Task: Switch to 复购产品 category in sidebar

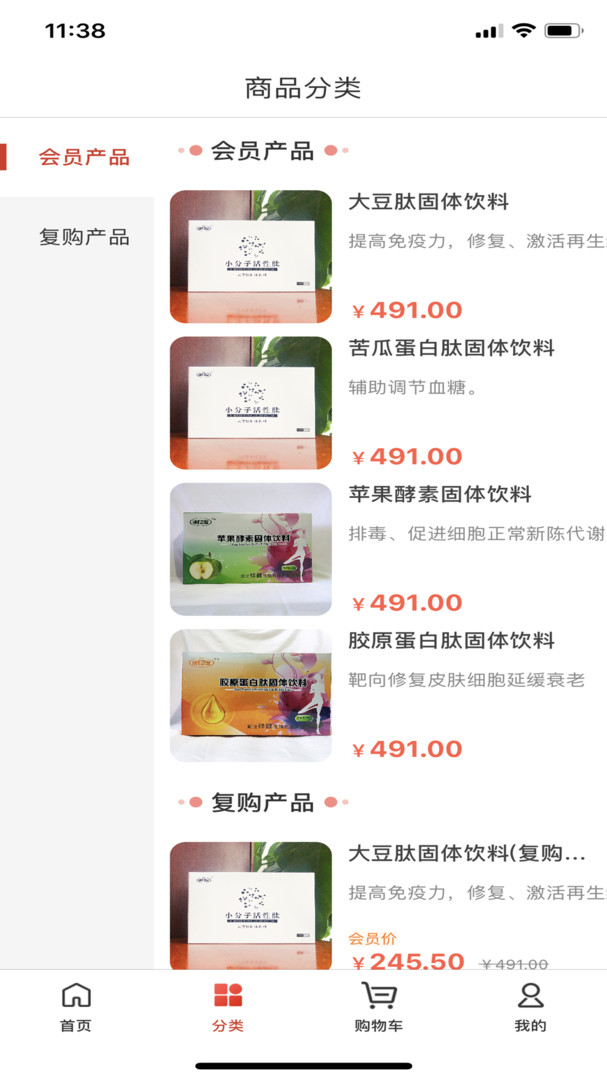Action: coord(84,237)
